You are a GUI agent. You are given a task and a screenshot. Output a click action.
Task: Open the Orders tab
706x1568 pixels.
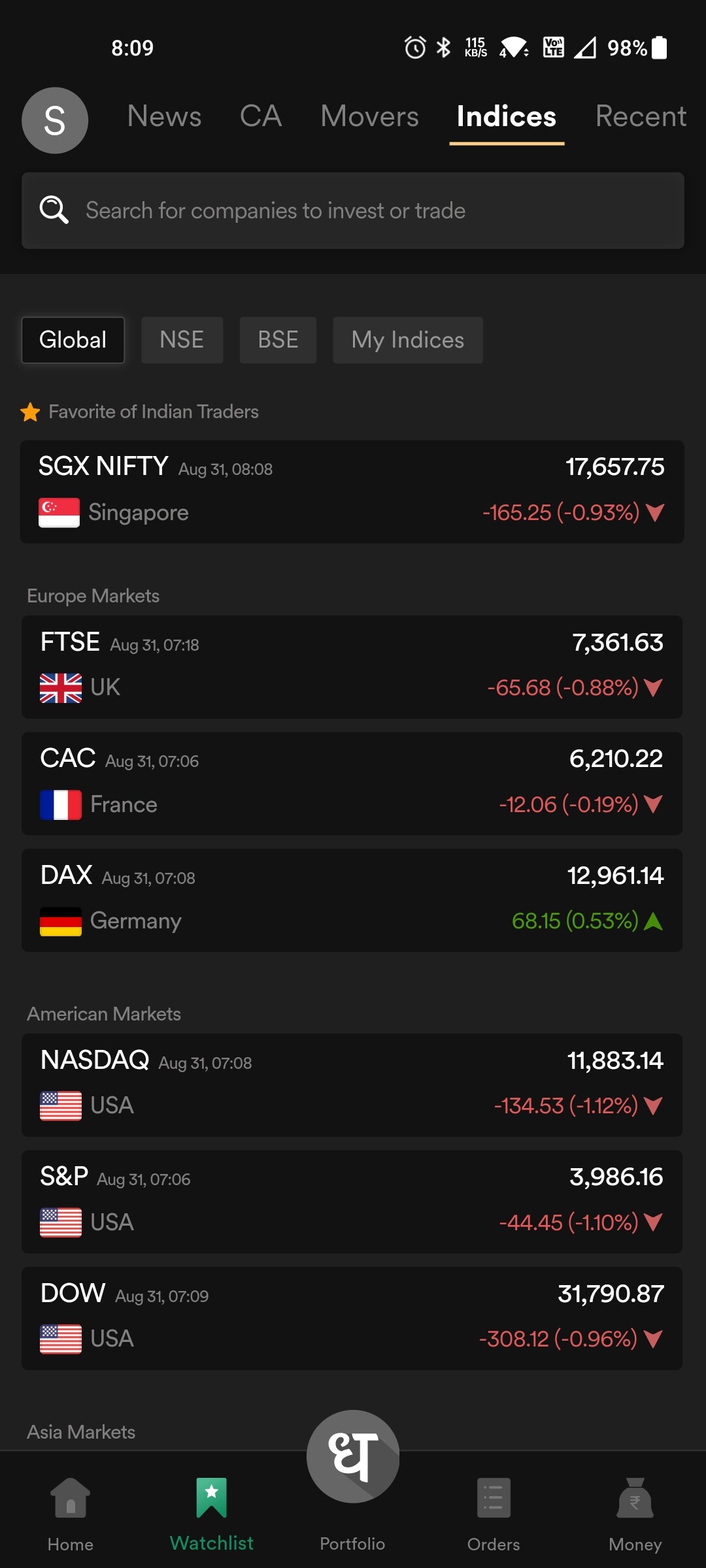click(494, 1514)
